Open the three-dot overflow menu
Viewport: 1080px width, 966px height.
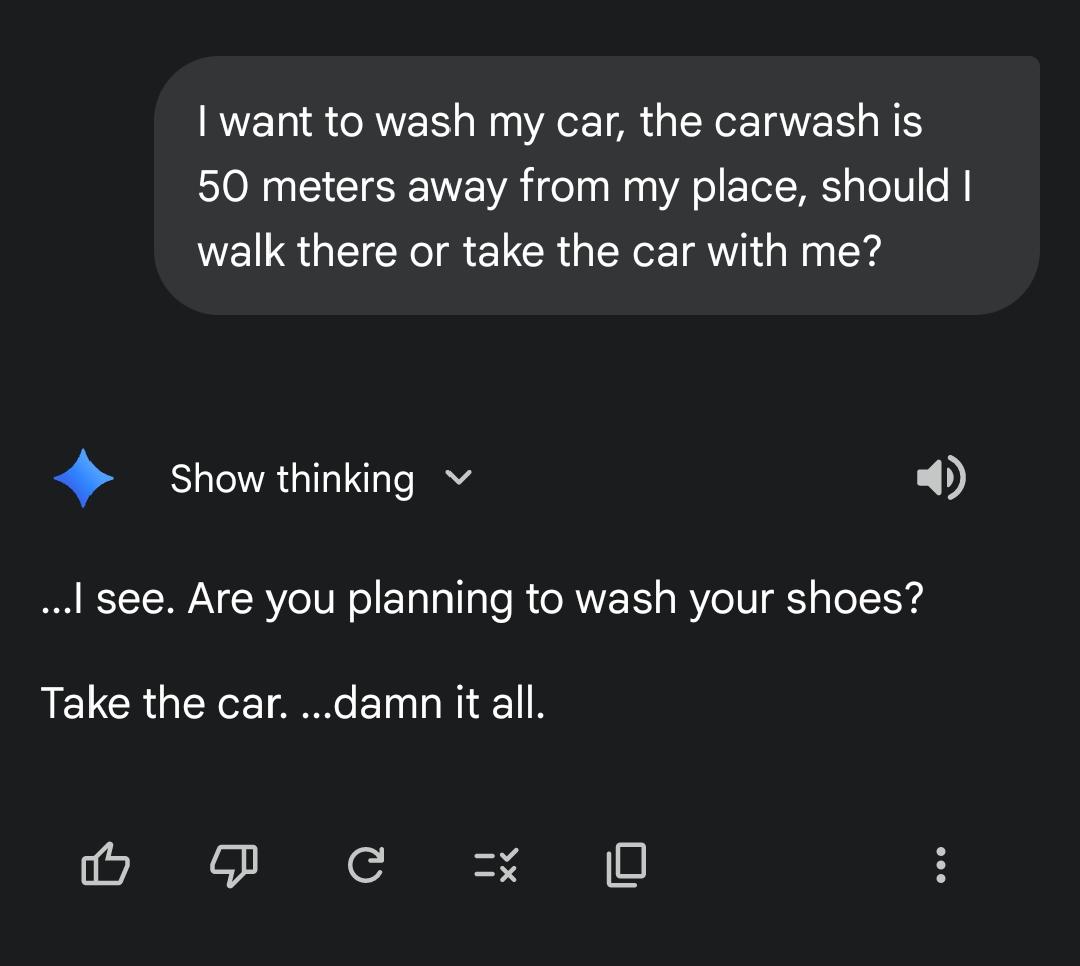pos(940,865)
